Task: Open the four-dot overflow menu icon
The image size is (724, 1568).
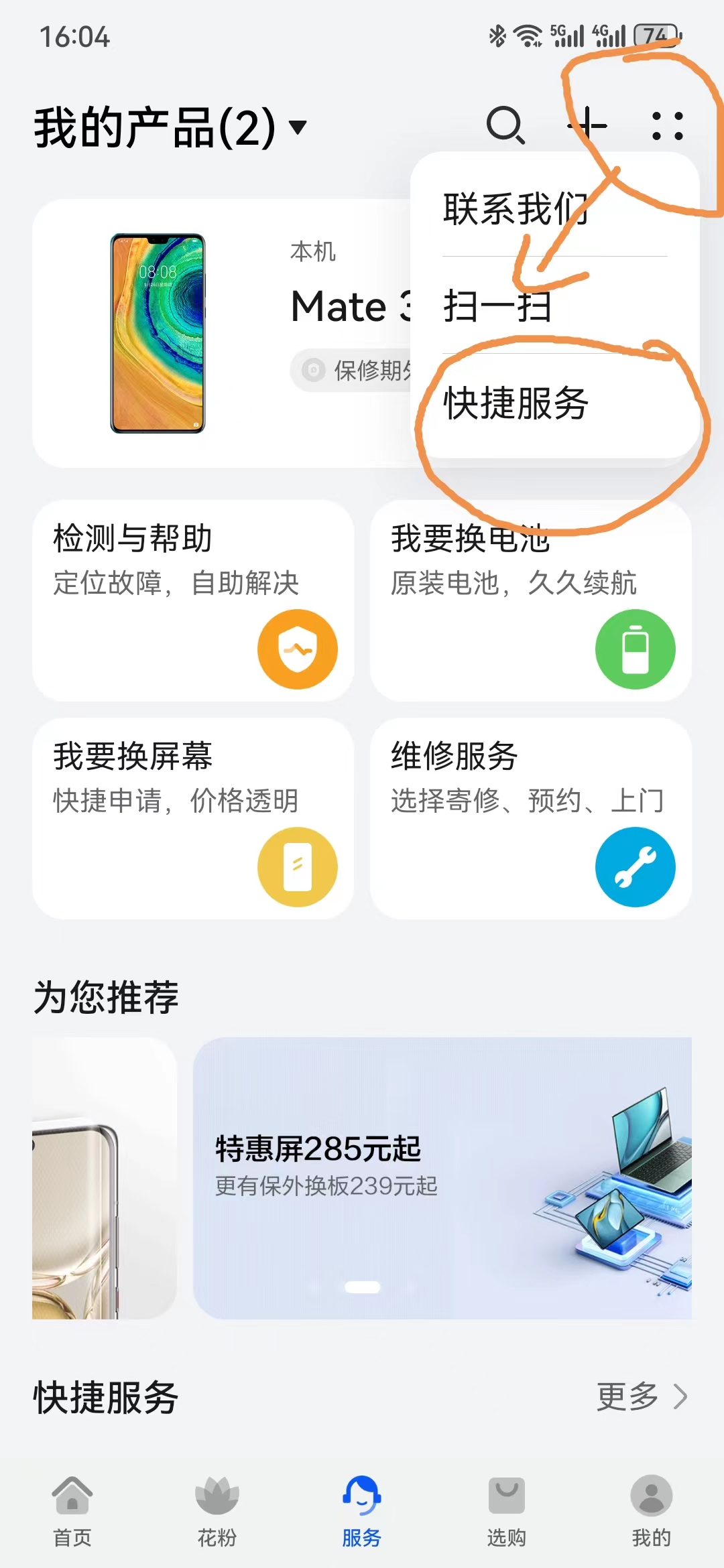Action: click(x=668, y=126)
